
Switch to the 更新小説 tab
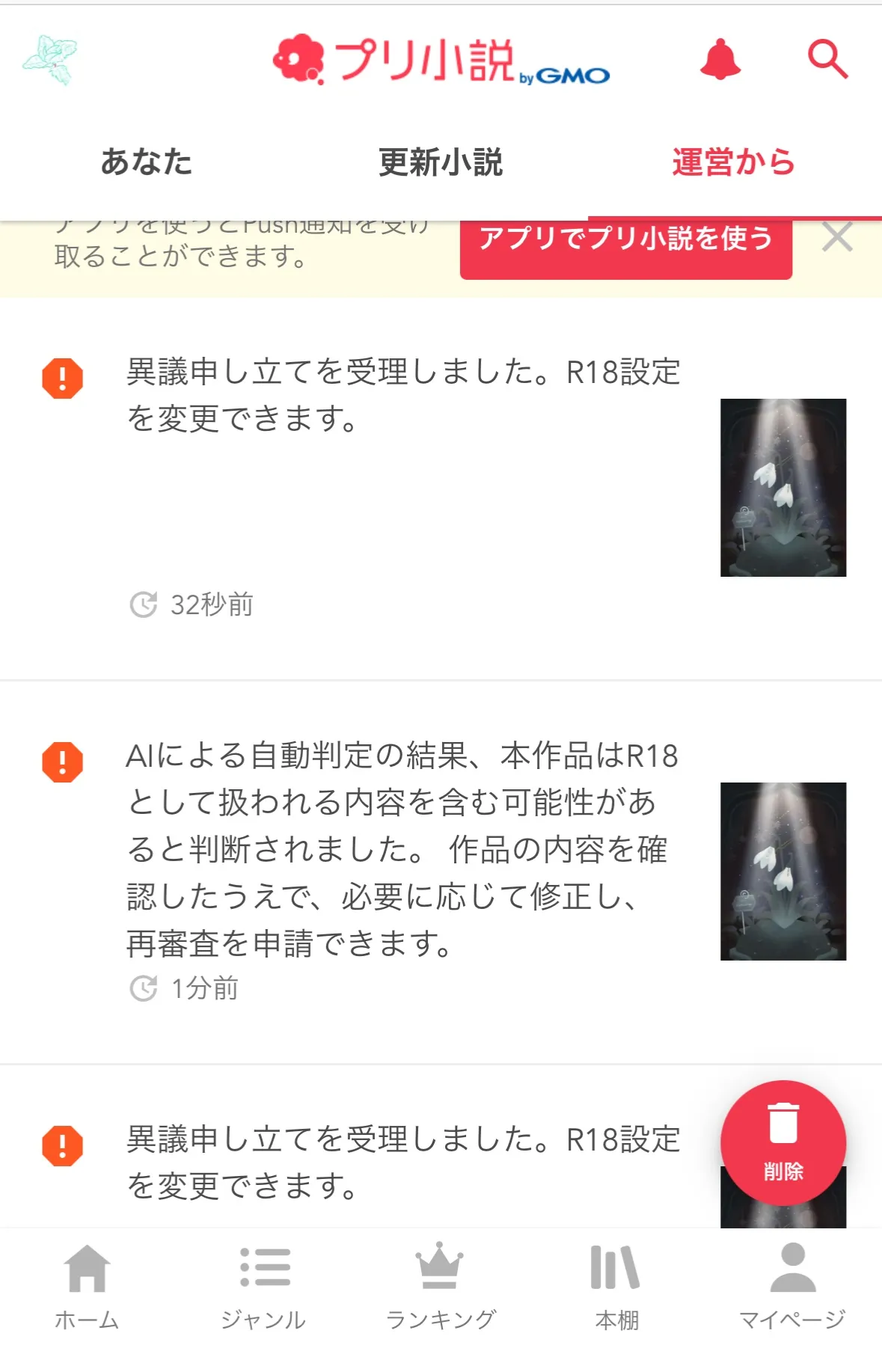[x=441, y=162]
